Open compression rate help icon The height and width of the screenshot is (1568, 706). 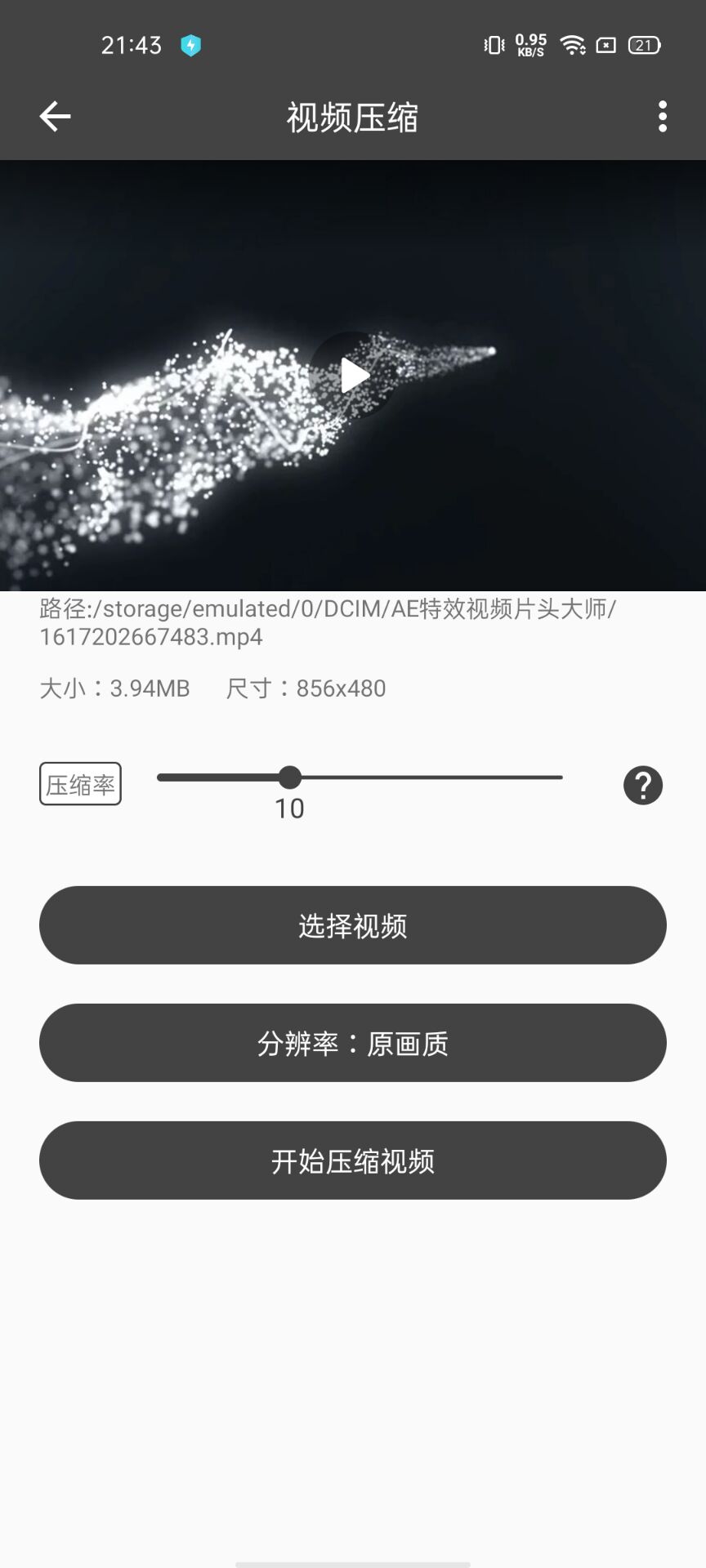643,786
